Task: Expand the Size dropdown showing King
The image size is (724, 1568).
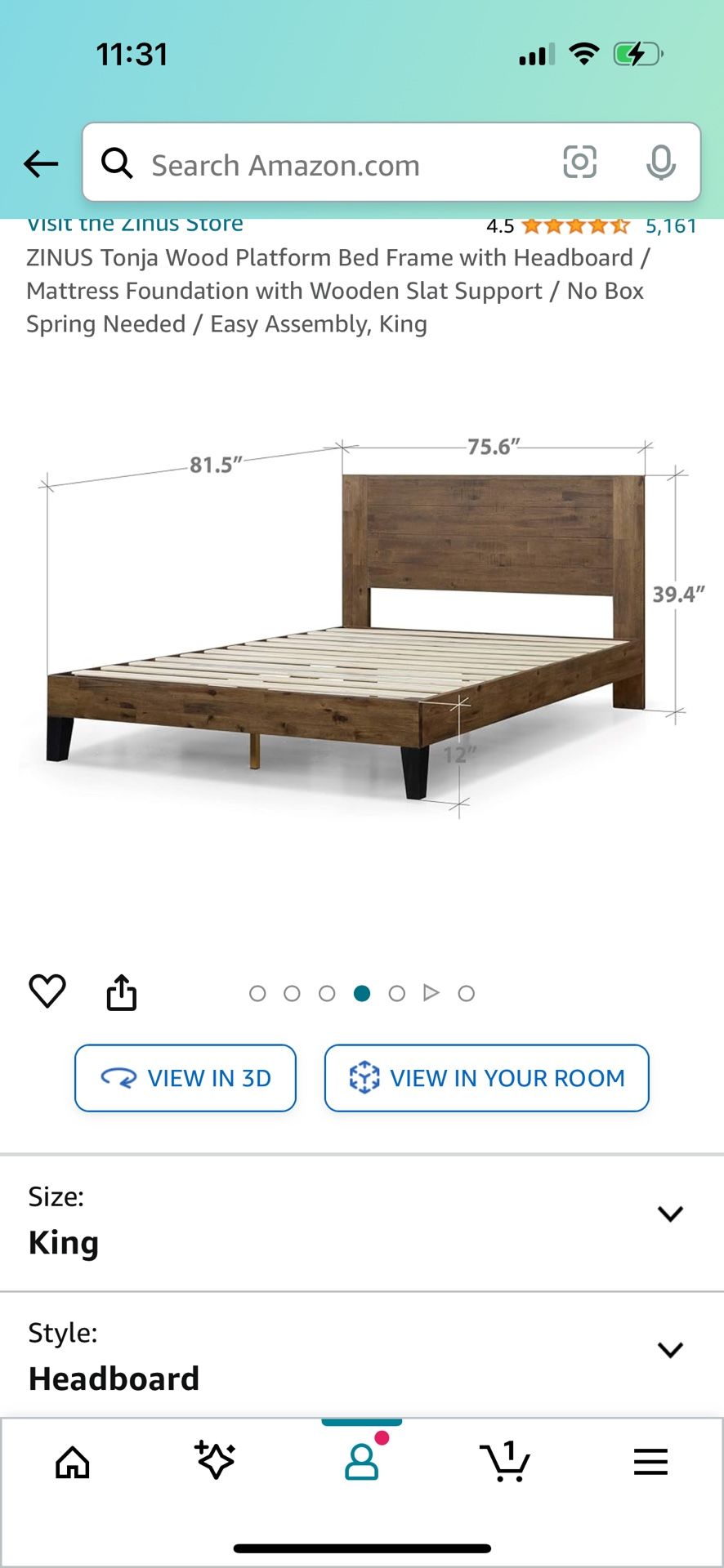Action: tap(361, 1223)
